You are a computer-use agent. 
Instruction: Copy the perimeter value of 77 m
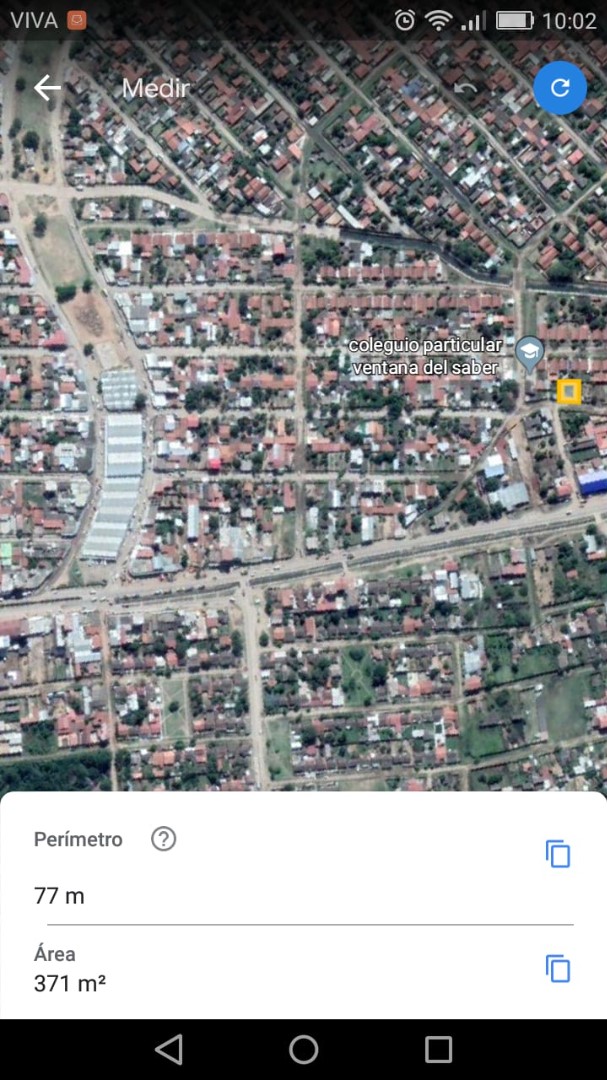[557, 853]
